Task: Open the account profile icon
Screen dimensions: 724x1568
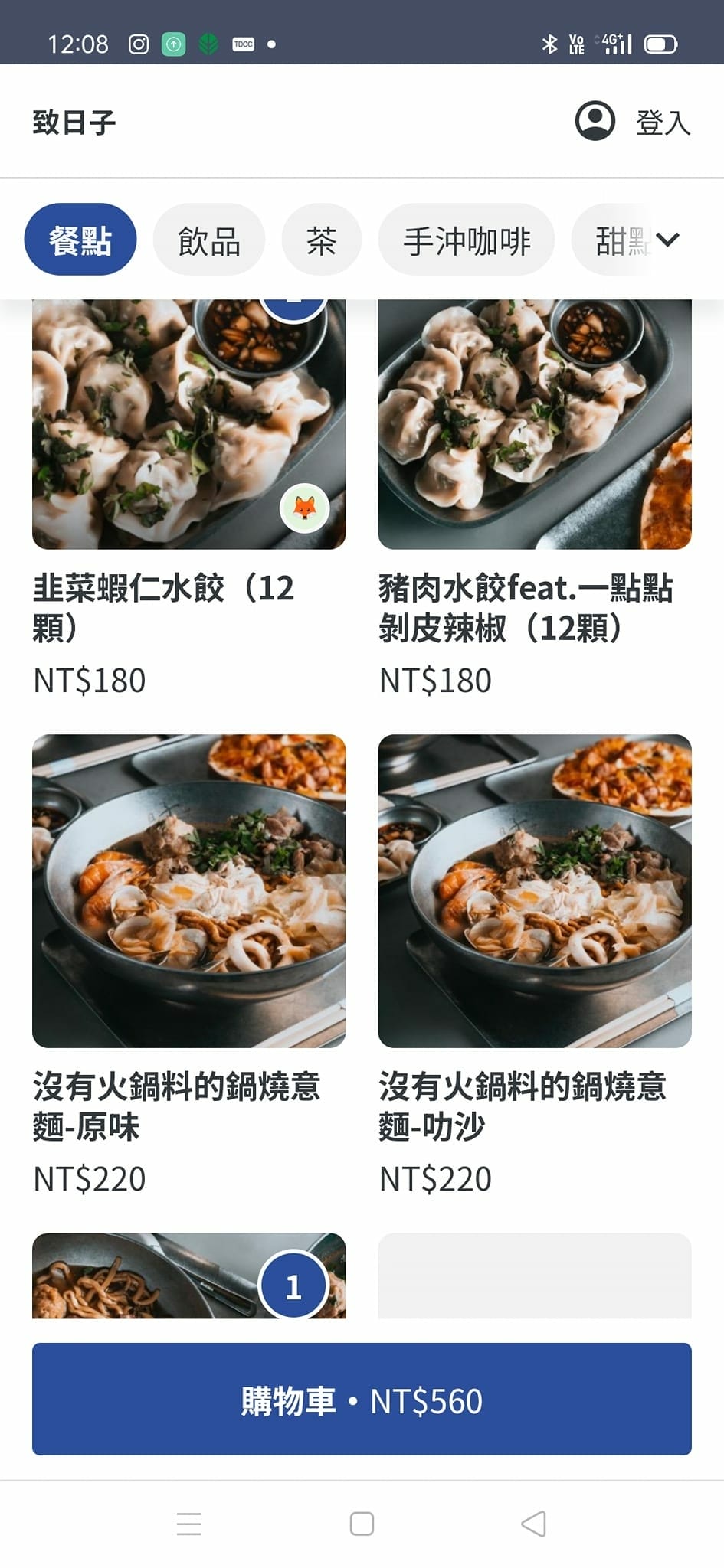Action: 595,120
